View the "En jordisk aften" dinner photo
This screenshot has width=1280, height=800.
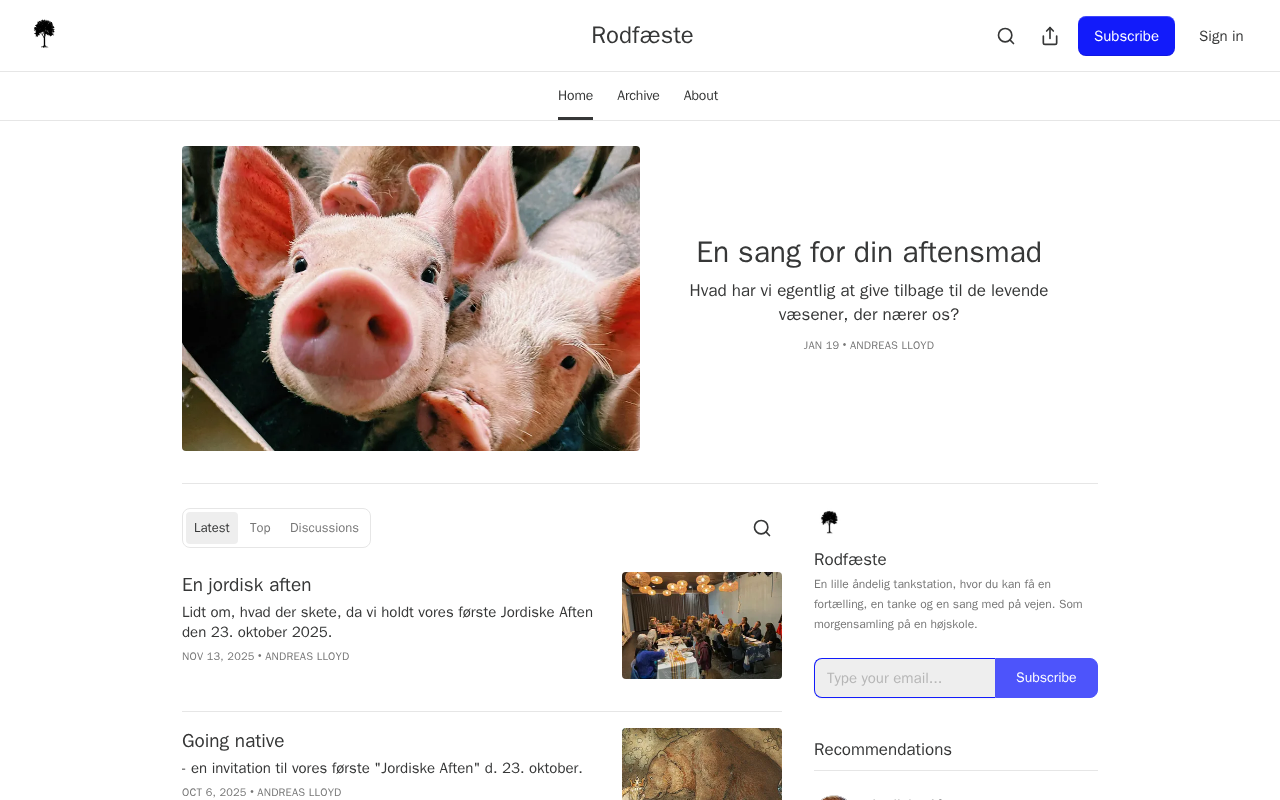coord(702,625)
